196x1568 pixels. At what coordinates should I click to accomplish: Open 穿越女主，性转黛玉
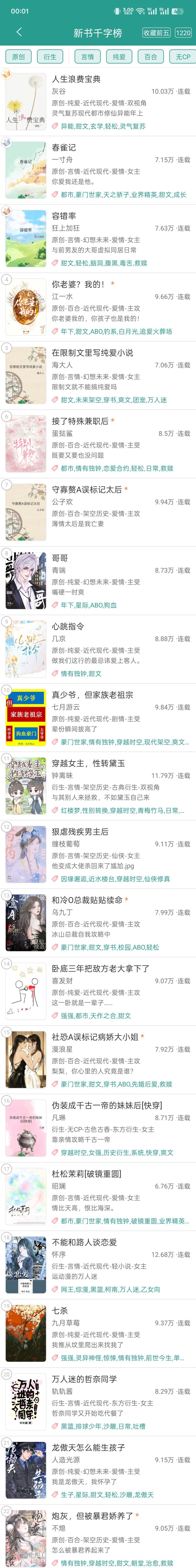click(x=88, y=763)
